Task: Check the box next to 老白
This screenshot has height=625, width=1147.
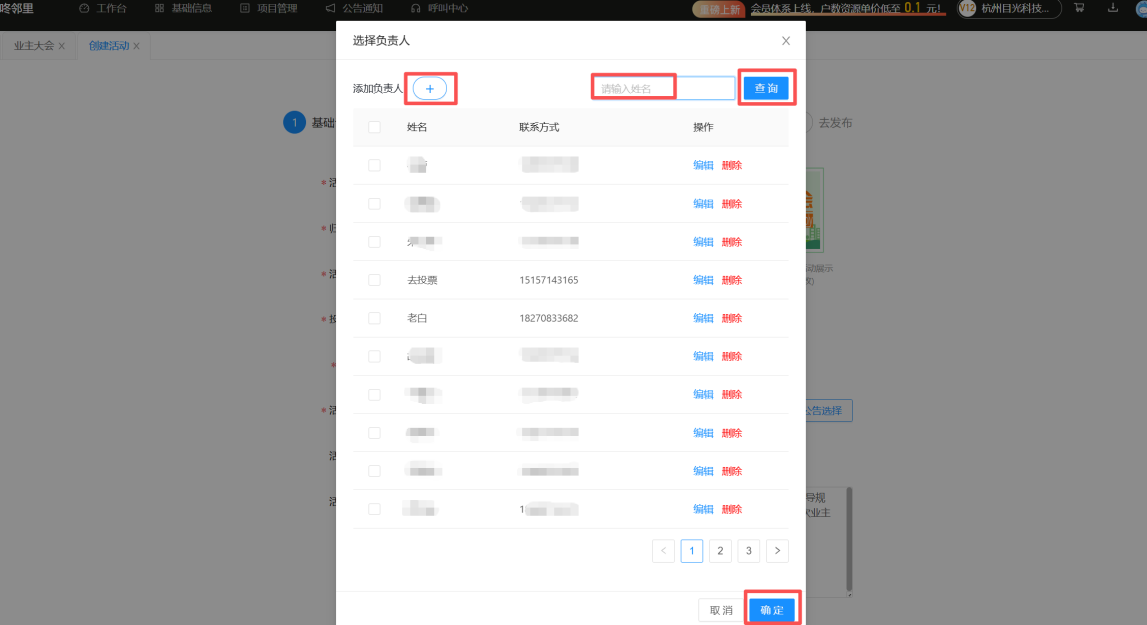Action: click(x=374, y=318)
